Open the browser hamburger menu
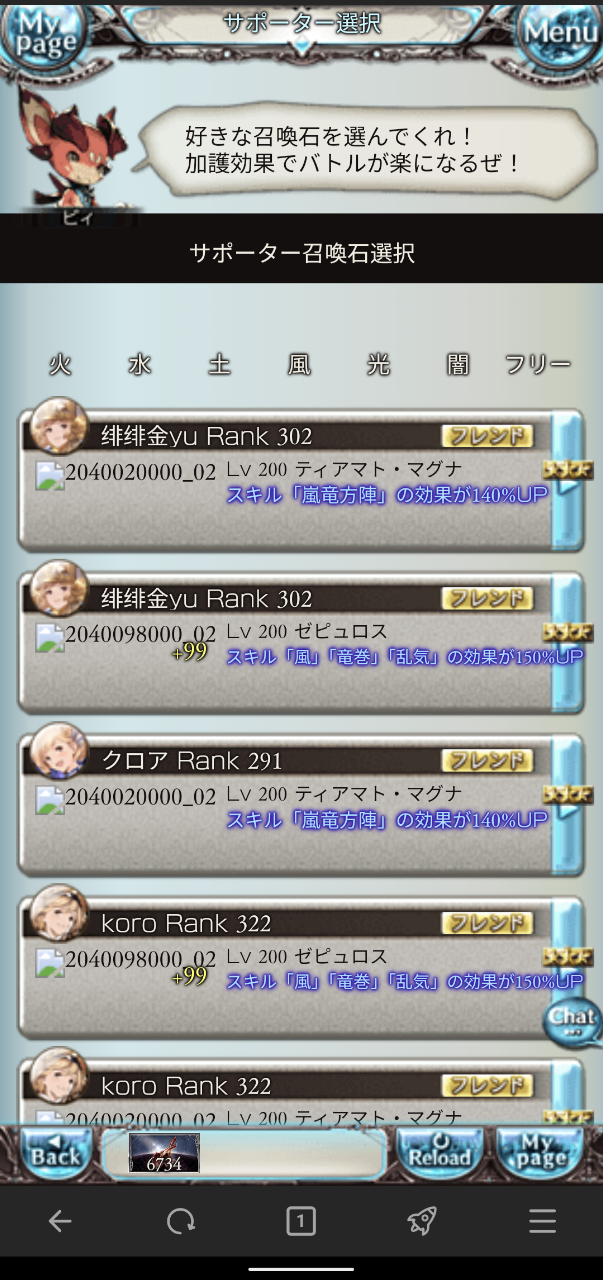The width and height of the screenshot is (603, 1280). (x=542, y=1221)
